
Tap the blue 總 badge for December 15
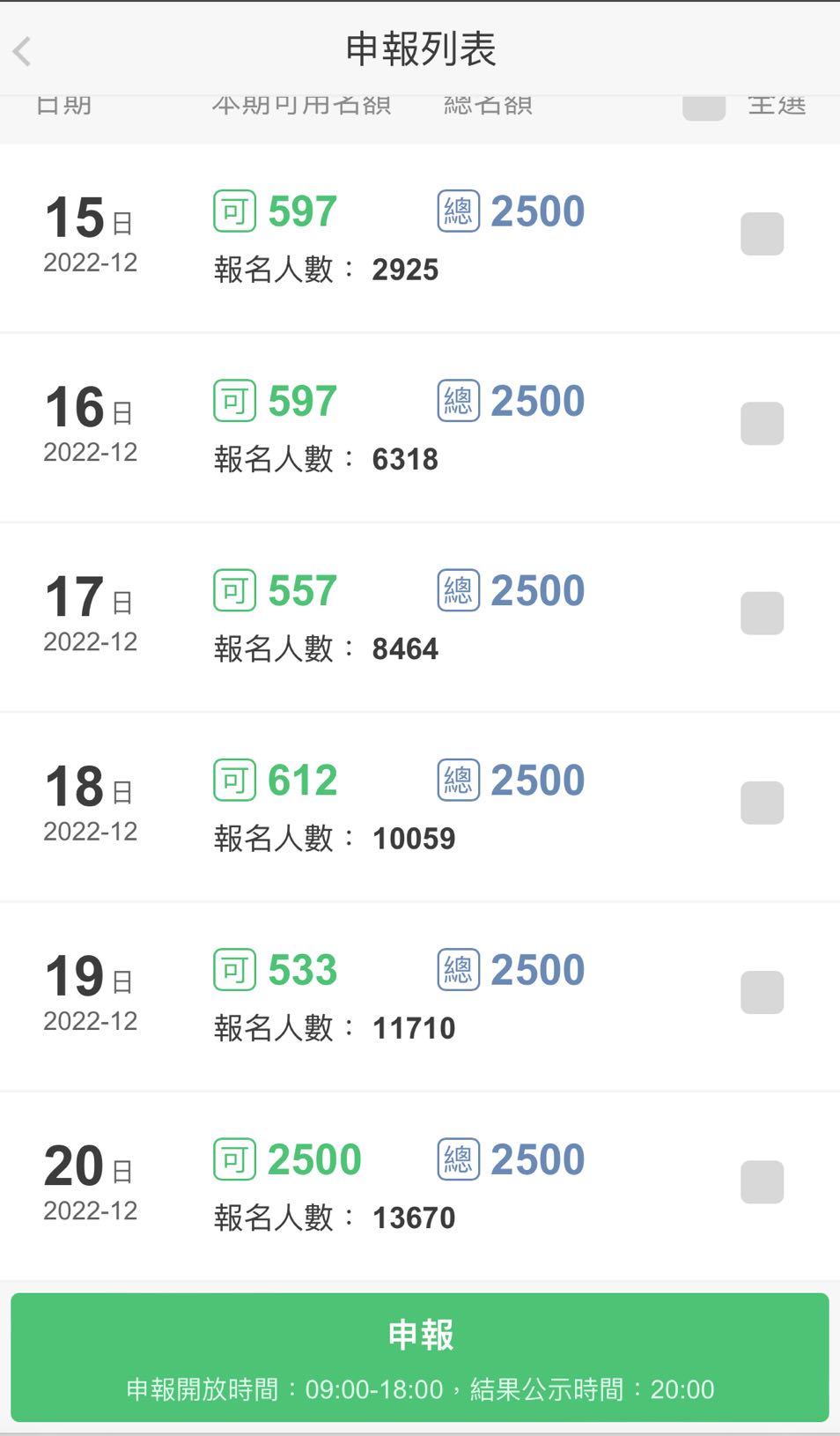pyautogui.click(x=457, y=209)
